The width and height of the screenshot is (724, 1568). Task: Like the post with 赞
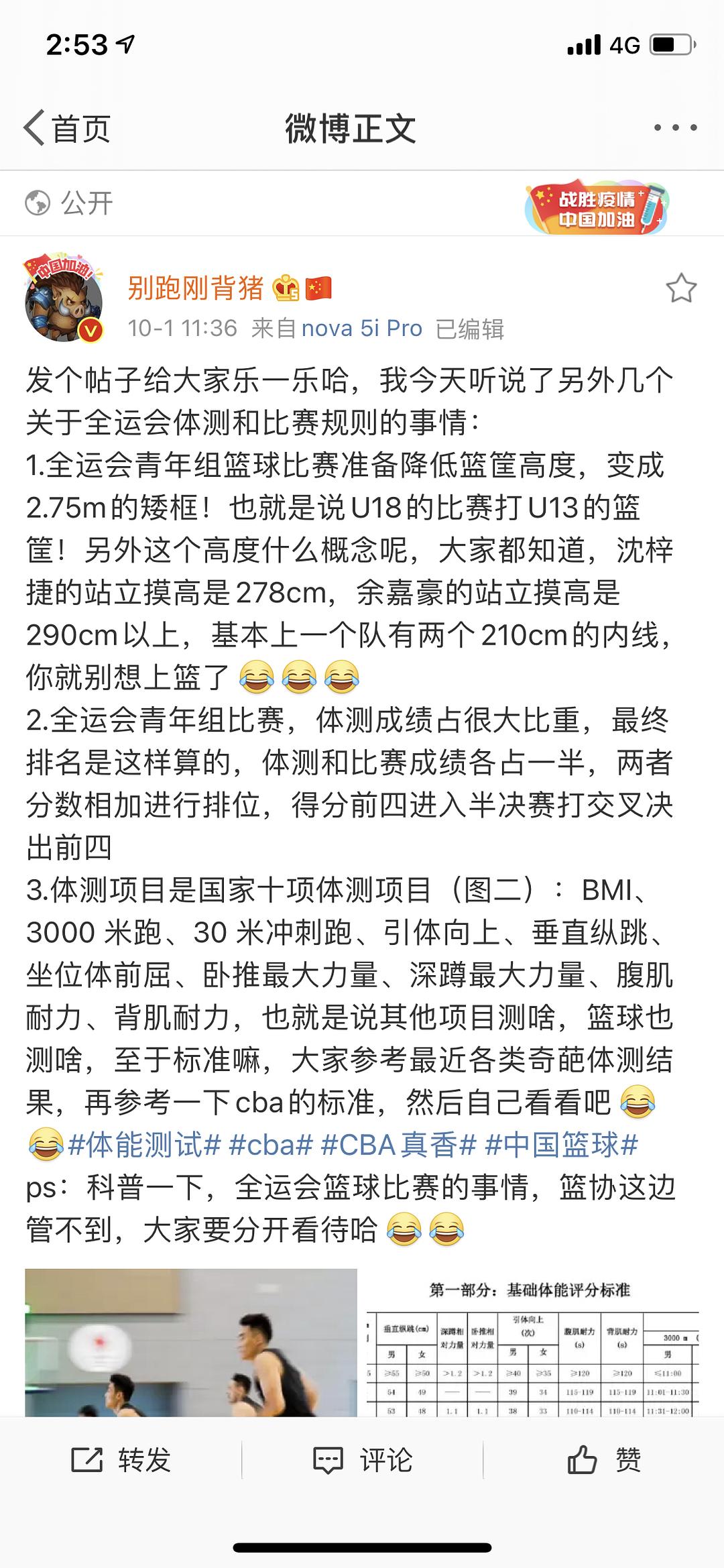[x=603, y=1459]
